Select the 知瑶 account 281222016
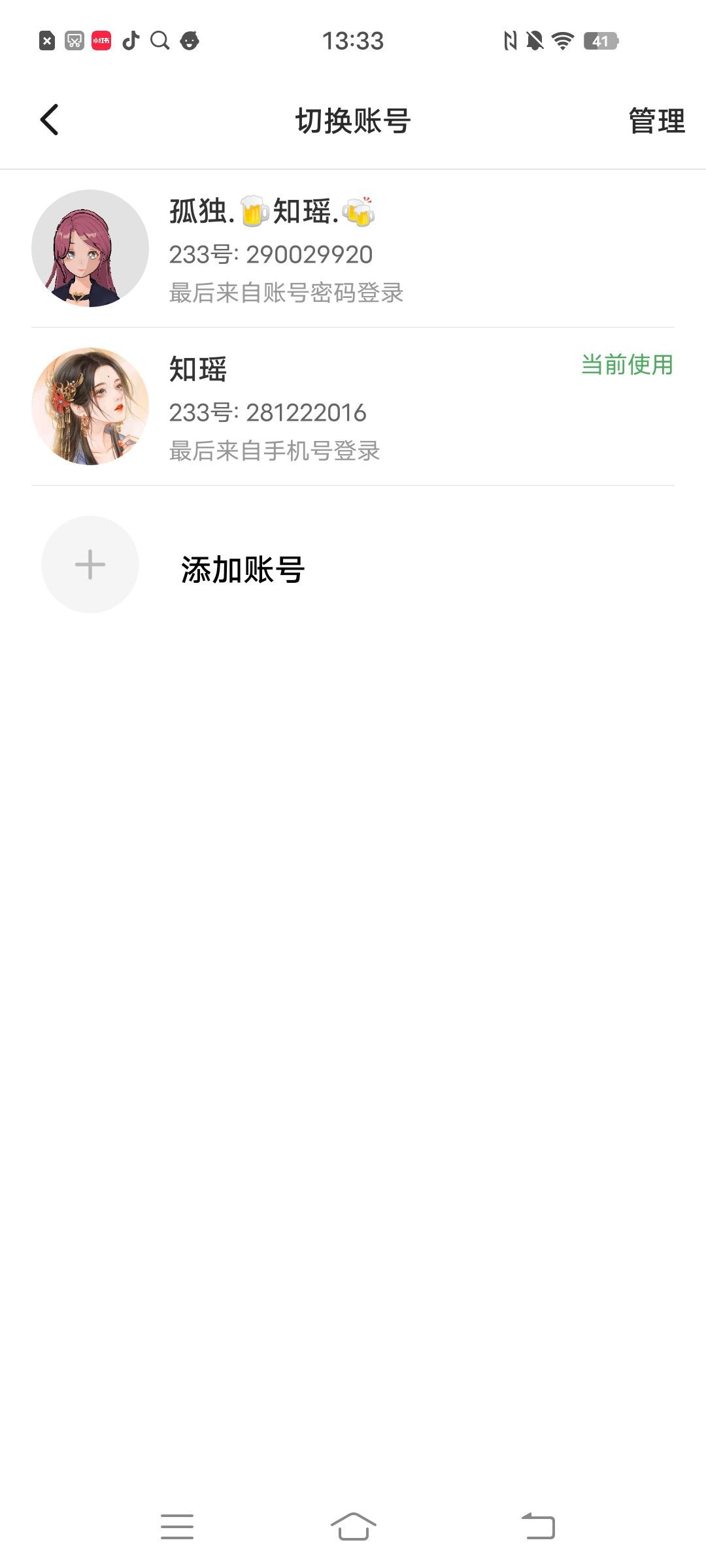Viewport: 706px width, 1568px height. [x=353, y=406]
